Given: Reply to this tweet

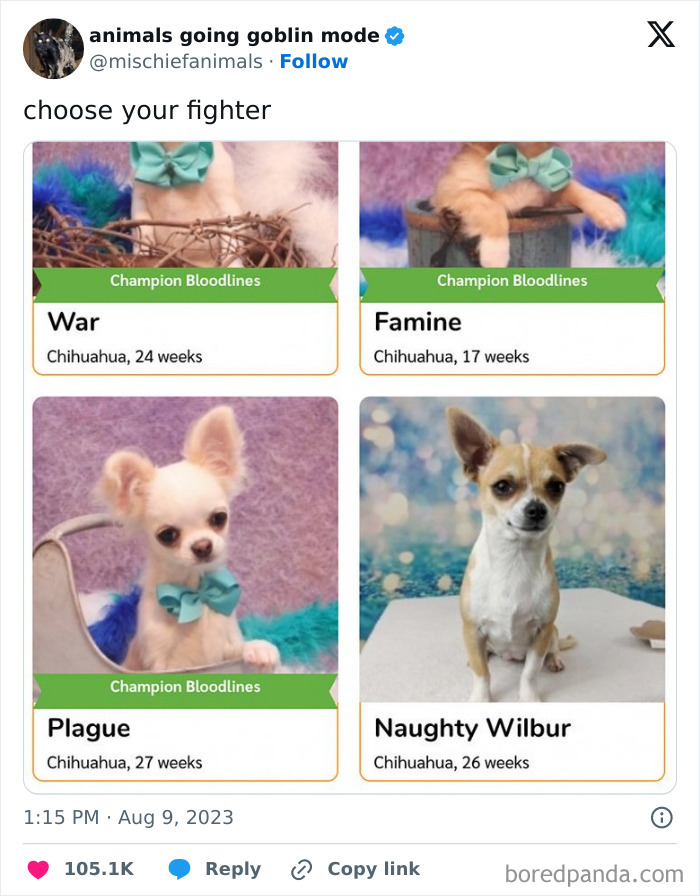Looking at the screenshot, I should [x=215, y=869].
